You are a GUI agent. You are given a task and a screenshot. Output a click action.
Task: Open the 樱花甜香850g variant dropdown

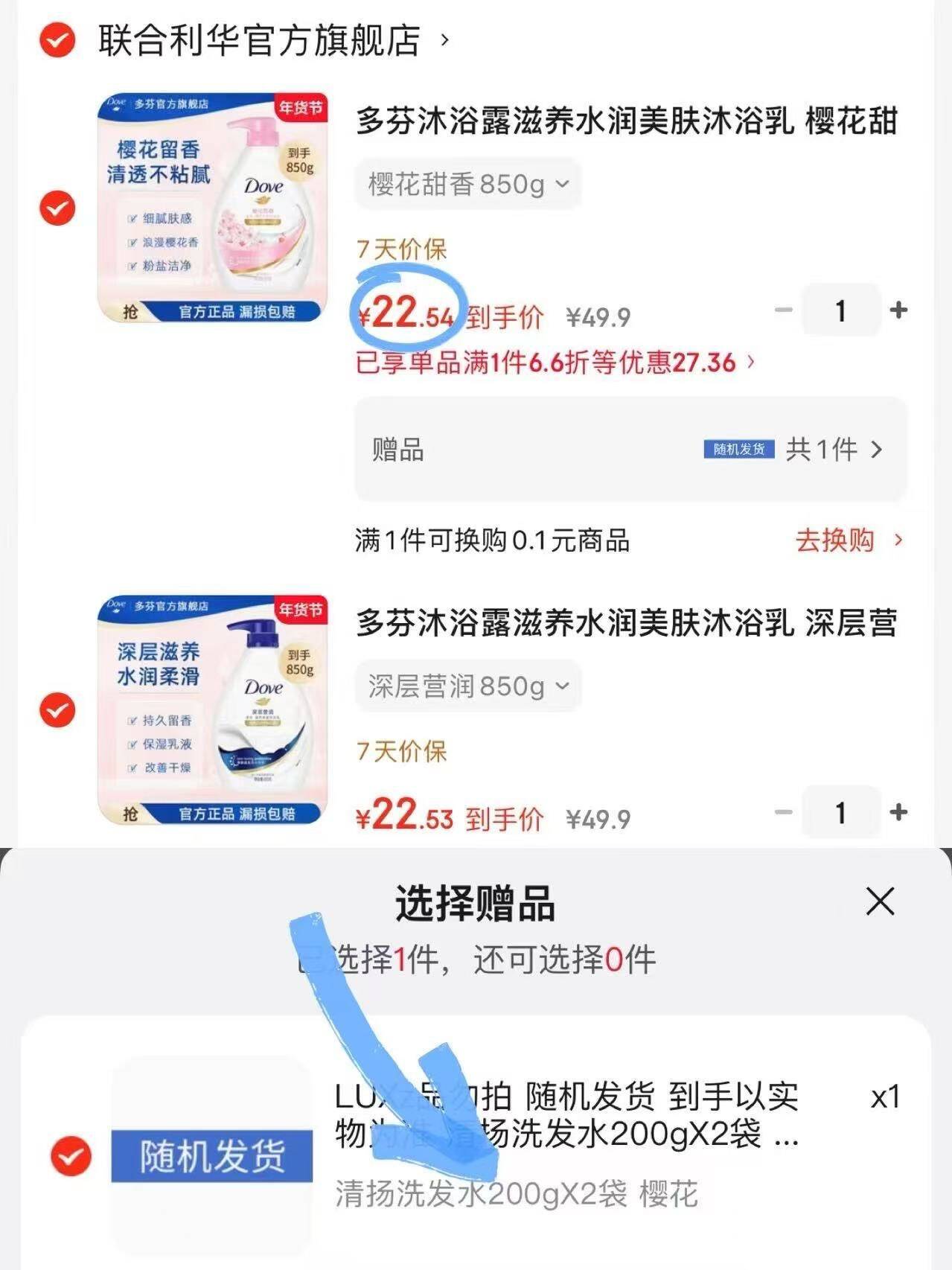[x=467, y=184]
